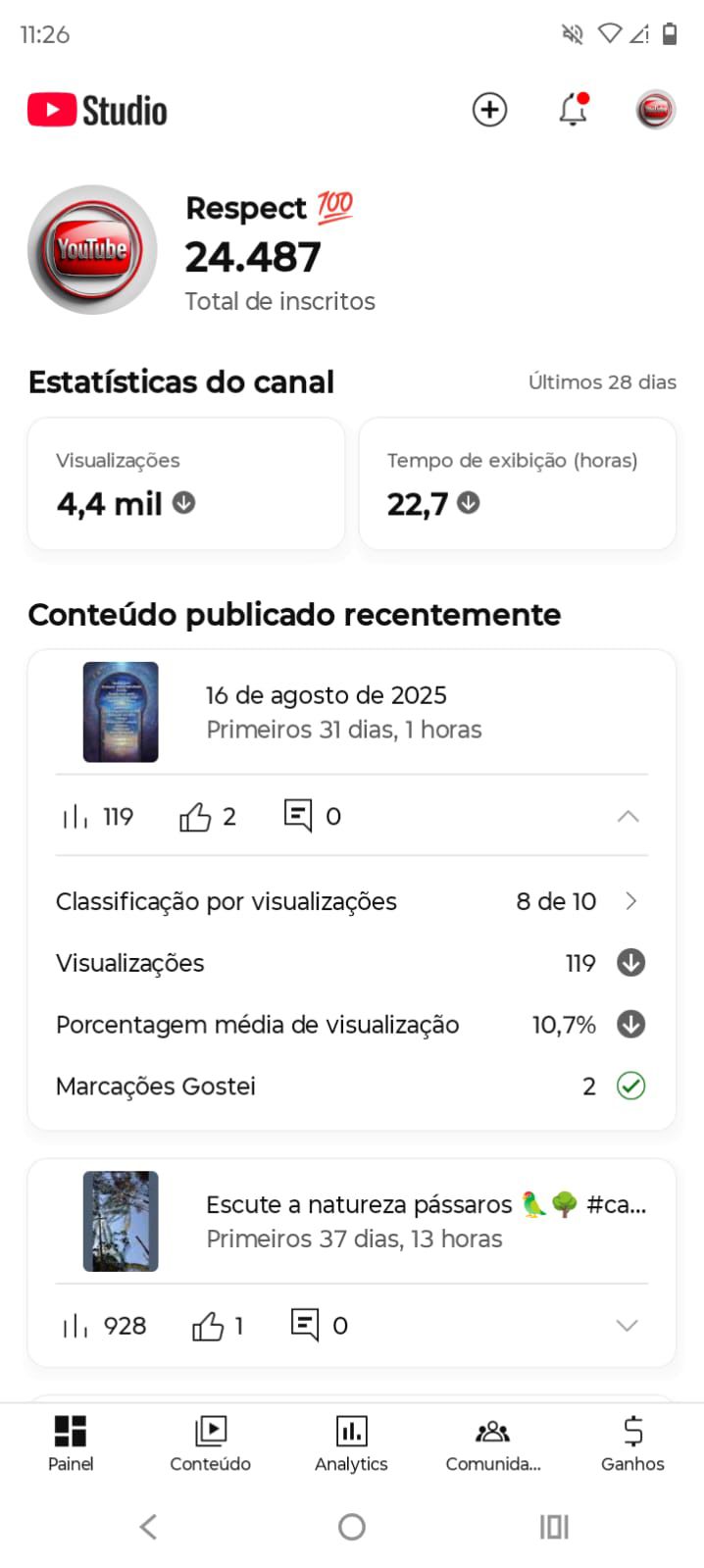Open recent apps from the navigation bar
704x1568 pixels.
pos(554,1527)
